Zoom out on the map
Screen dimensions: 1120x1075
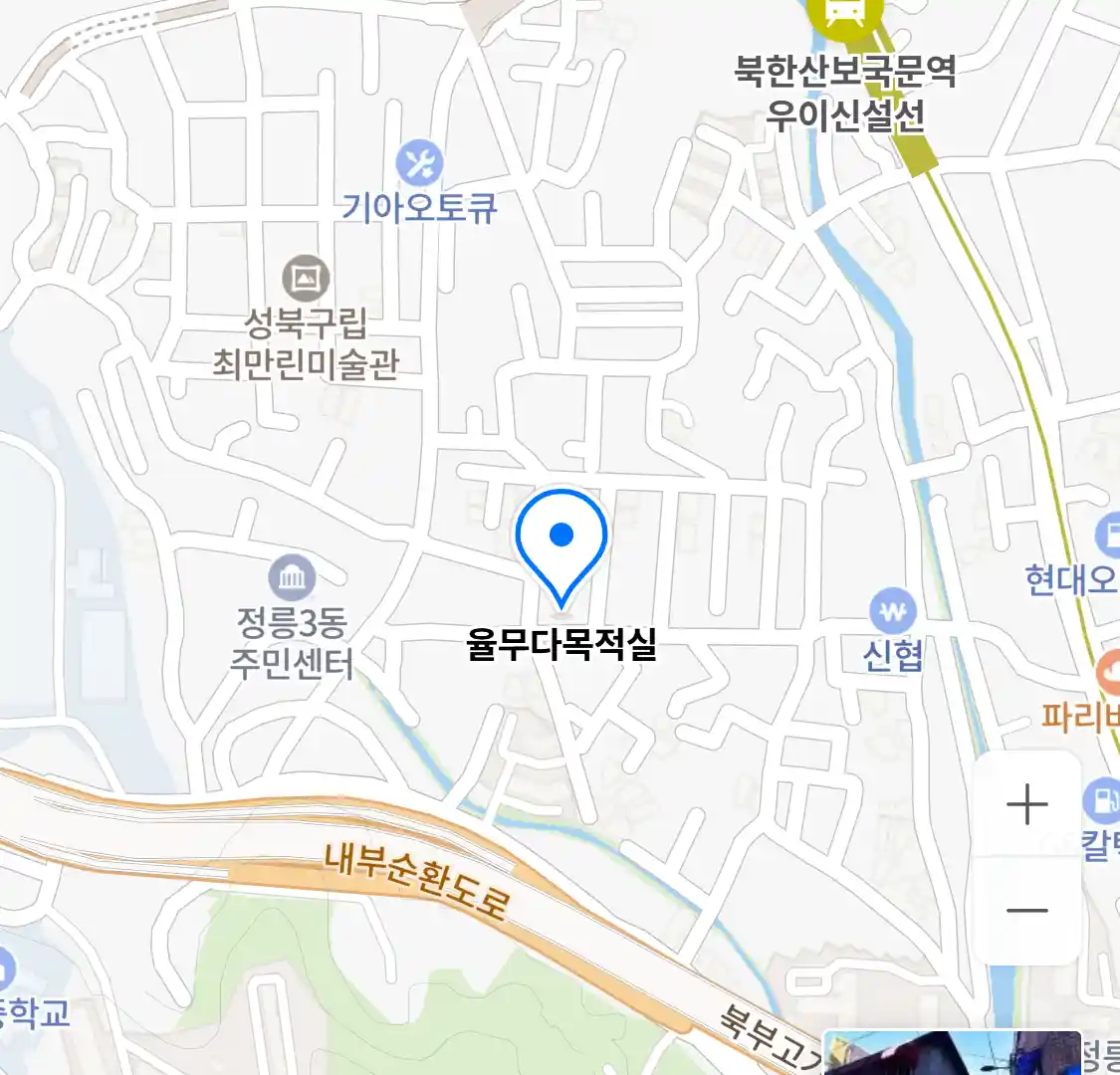[x=1026, y=910]
